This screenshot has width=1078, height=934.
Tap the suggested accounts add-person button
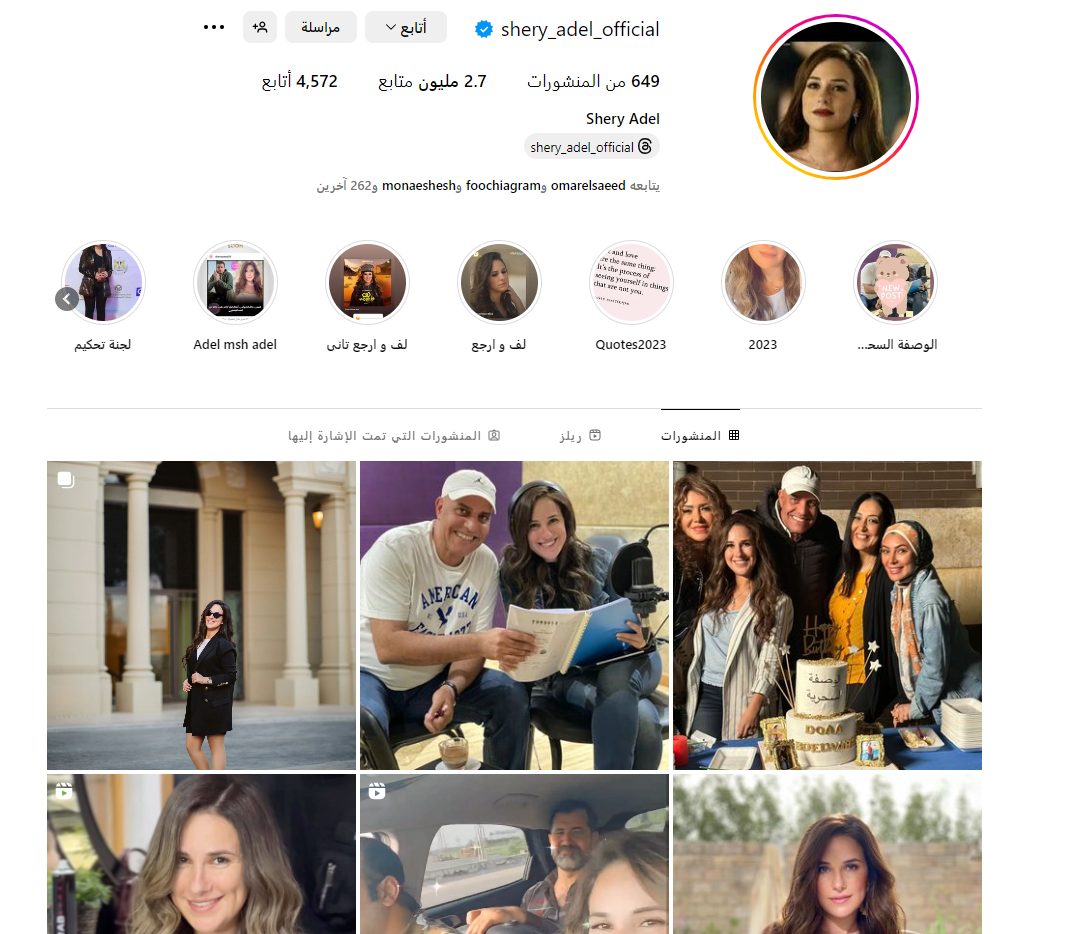point(260,27)
